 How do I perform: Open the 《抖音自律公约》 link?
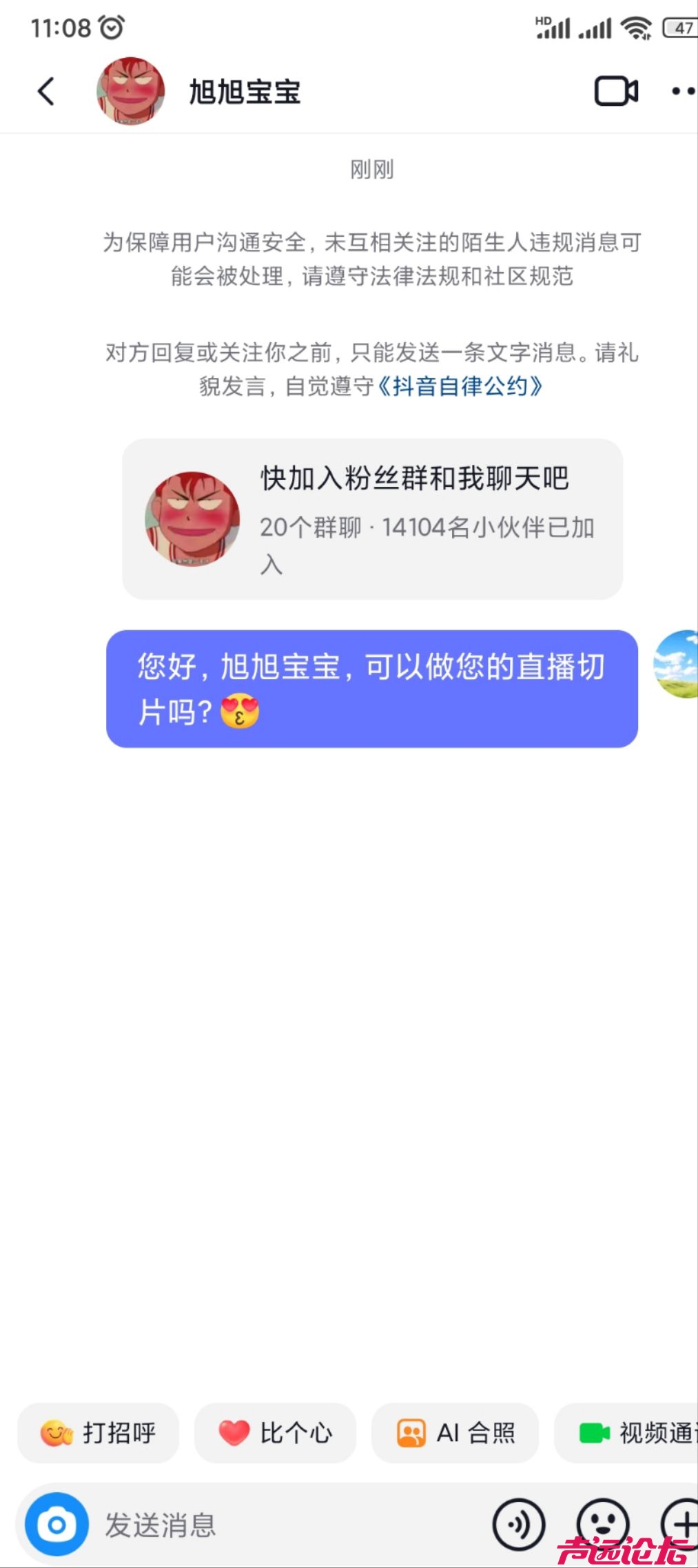[x=460, y=386]
